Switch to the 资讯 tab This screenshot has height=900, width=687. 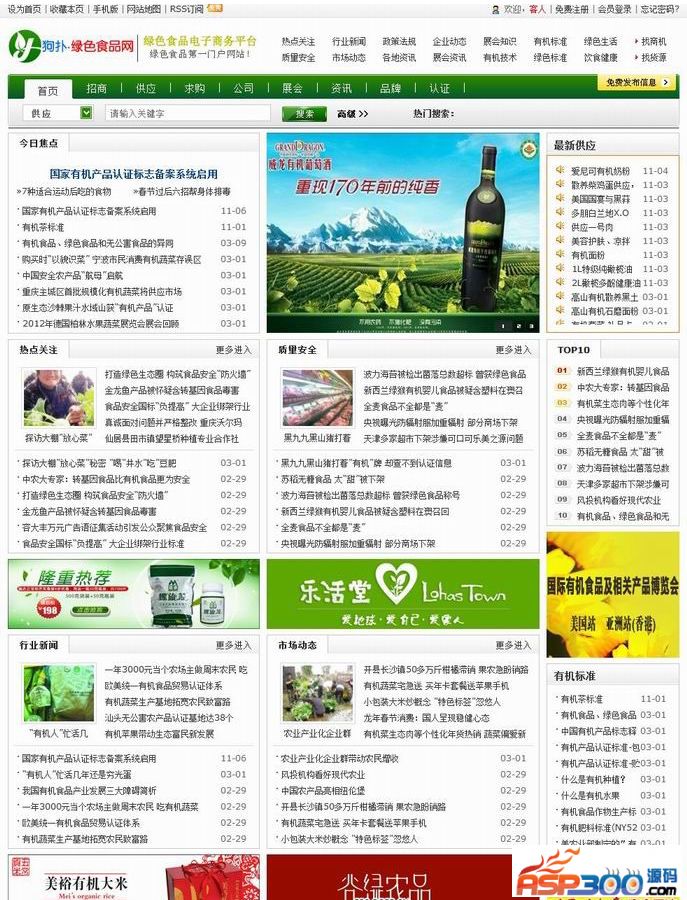(341, 88)
